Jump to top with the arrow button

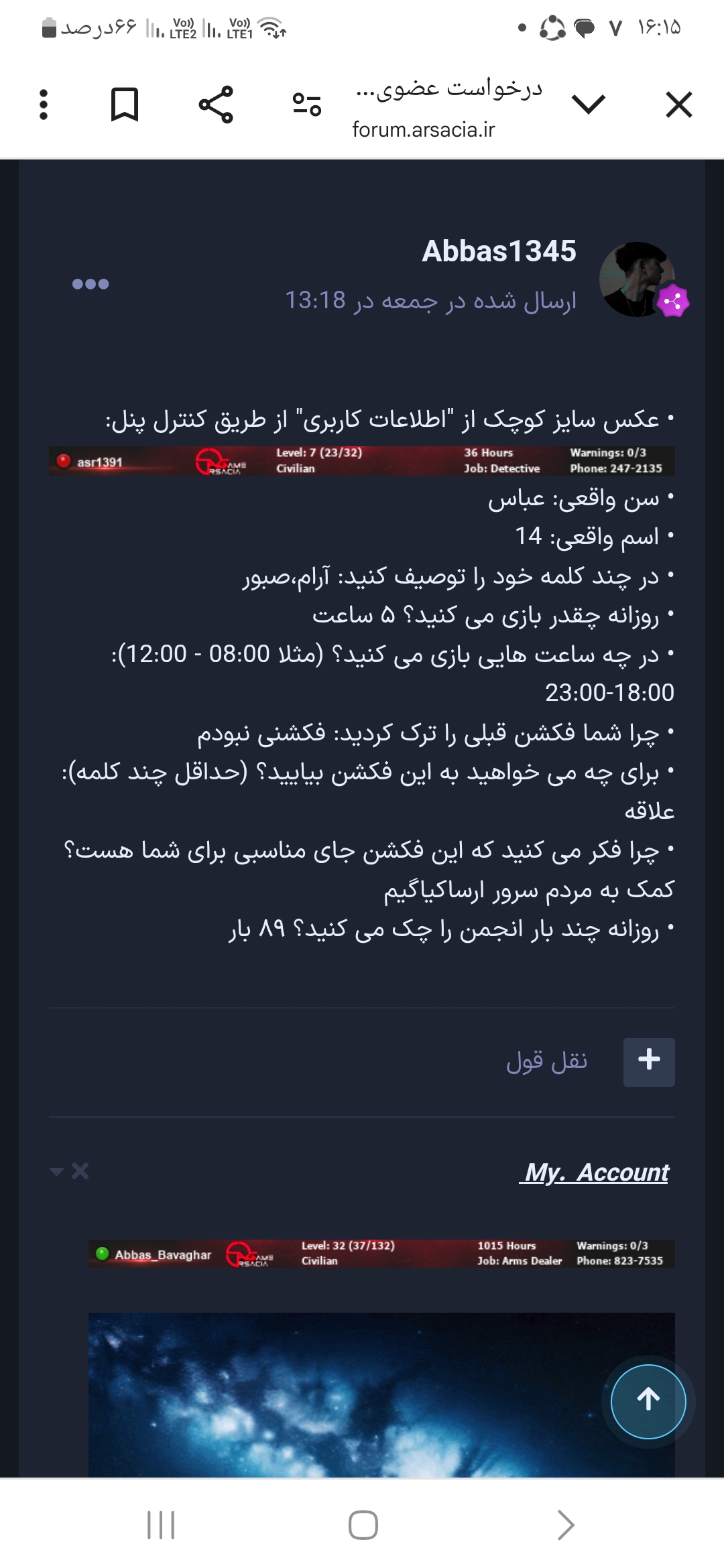click(x=648, y=1401)
